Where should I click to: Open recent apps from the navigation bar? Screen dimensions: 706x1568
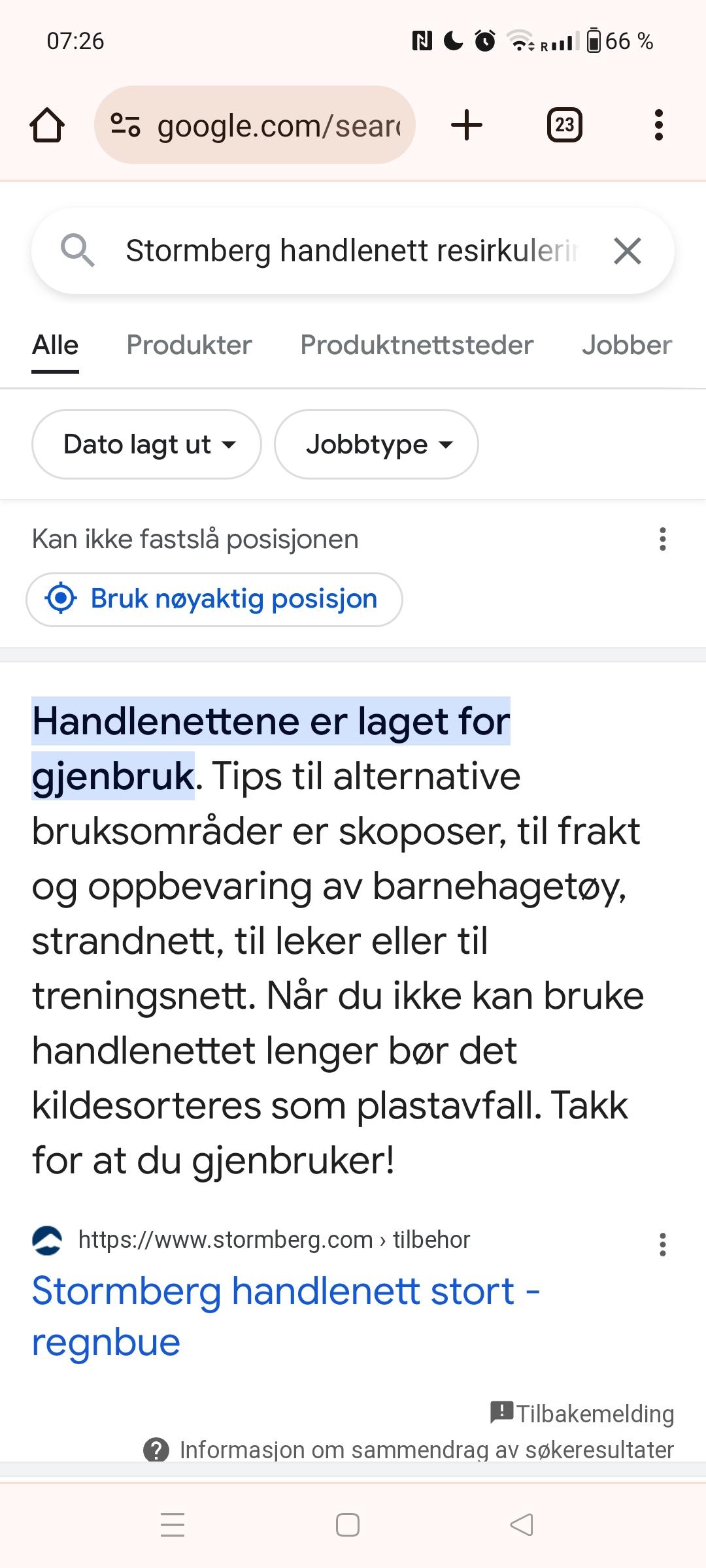pos(173,1525)
